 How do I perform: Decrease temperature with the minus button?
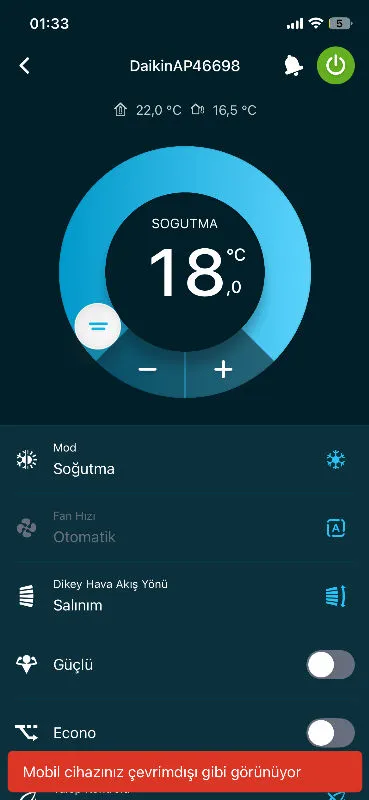(147, 369)
